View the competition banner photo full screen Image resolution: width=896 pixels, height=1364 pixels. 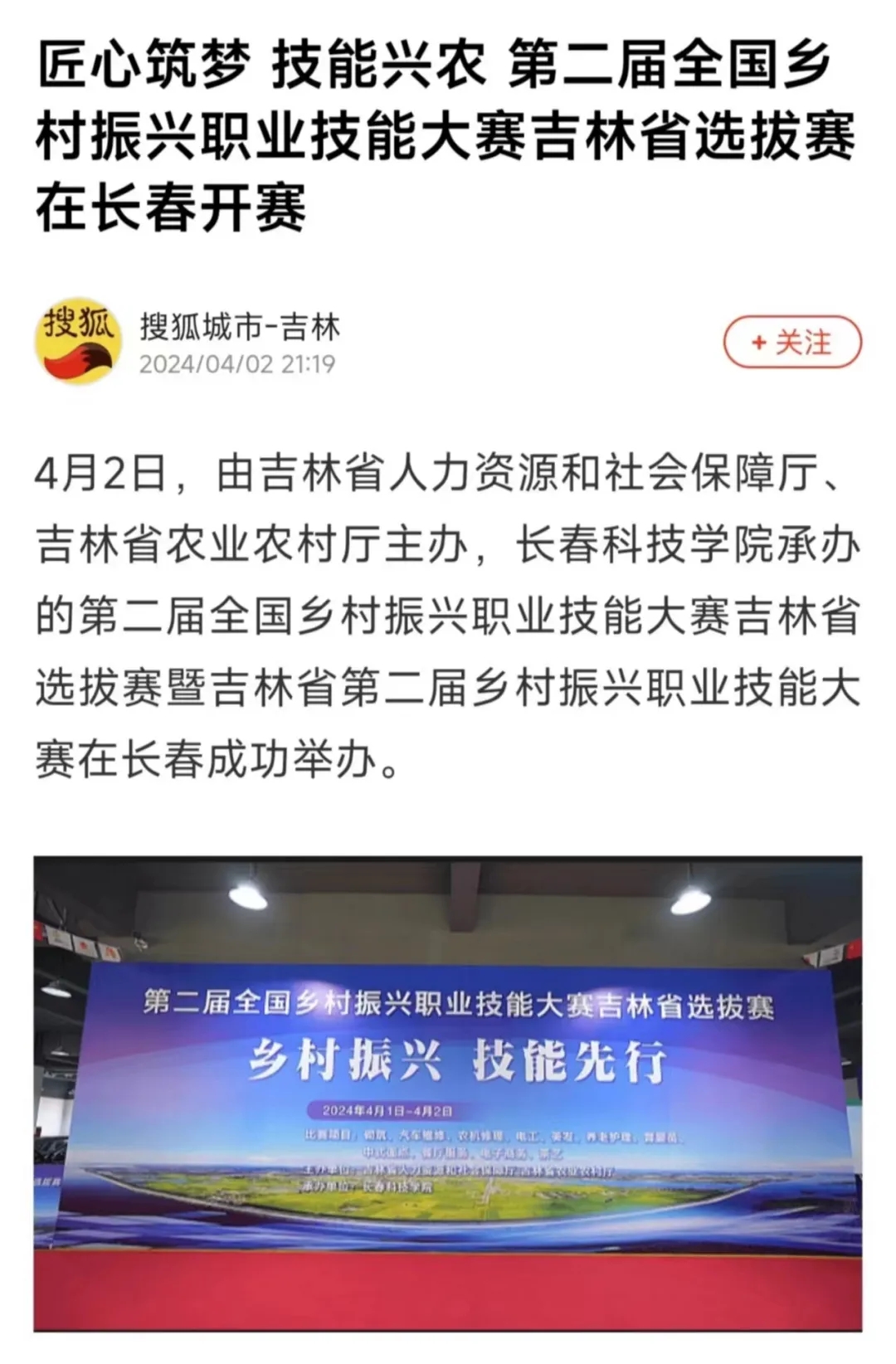coord(448,1094)
